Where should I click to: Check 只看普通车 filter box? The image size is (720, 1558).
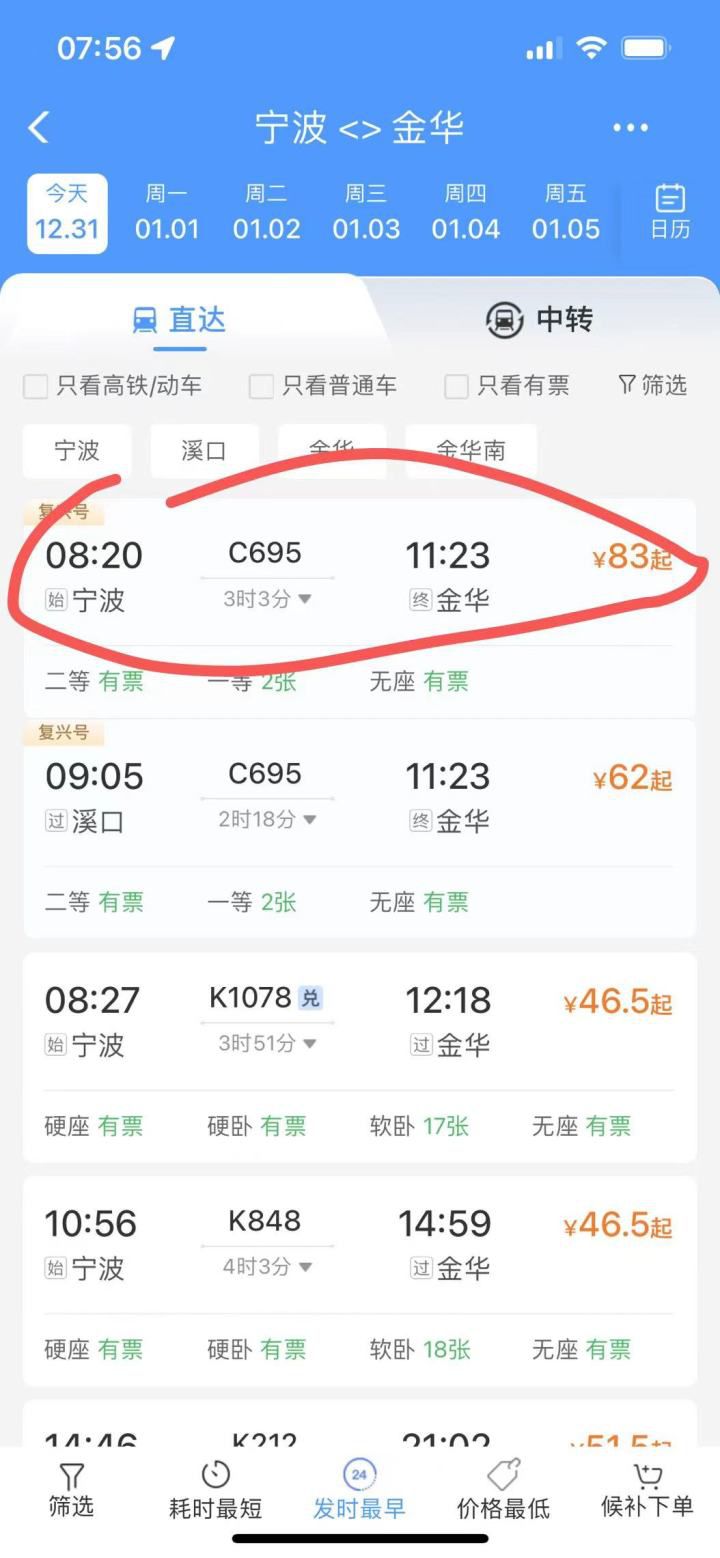pos(261,386)
